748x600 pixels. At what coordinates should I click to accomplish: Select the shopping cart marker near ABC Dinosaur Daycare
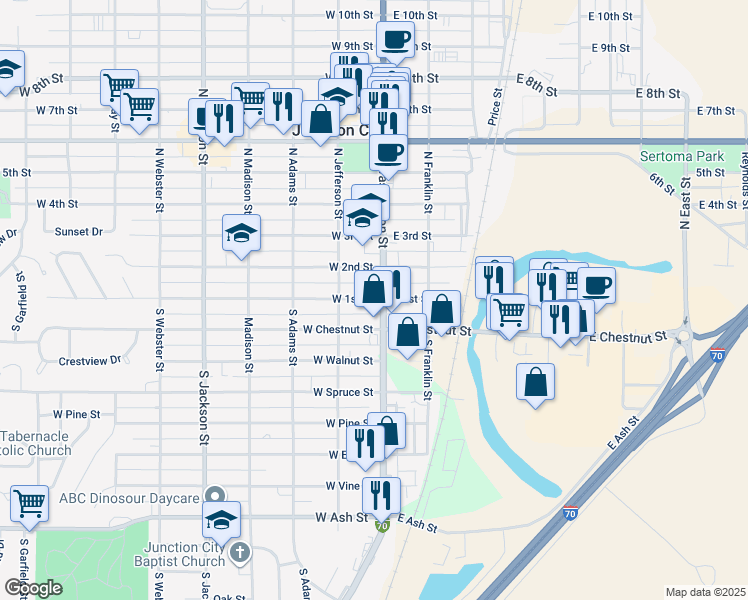pyautogui.click(x=29, y=503)
